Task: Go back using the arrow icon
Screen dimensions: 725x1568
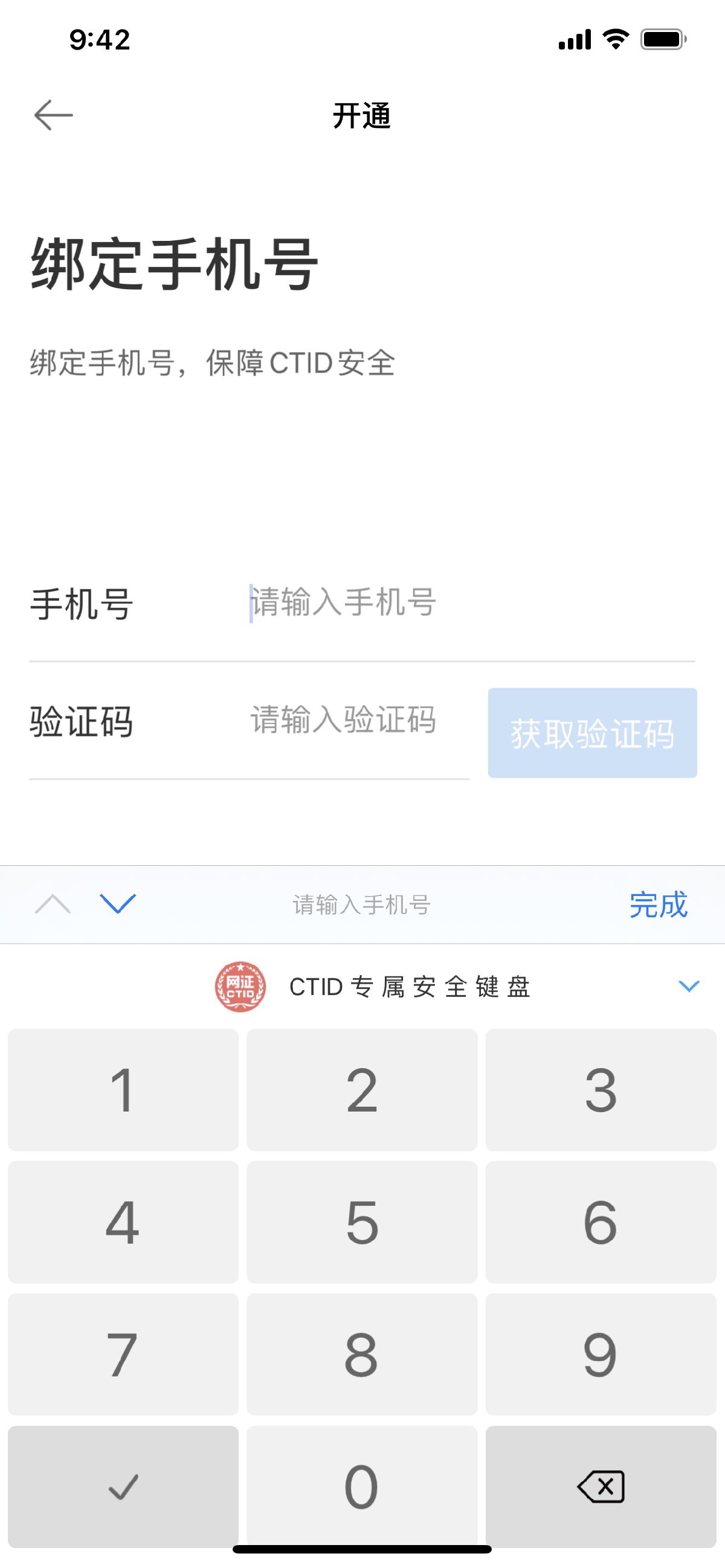Action: (54, 115)
